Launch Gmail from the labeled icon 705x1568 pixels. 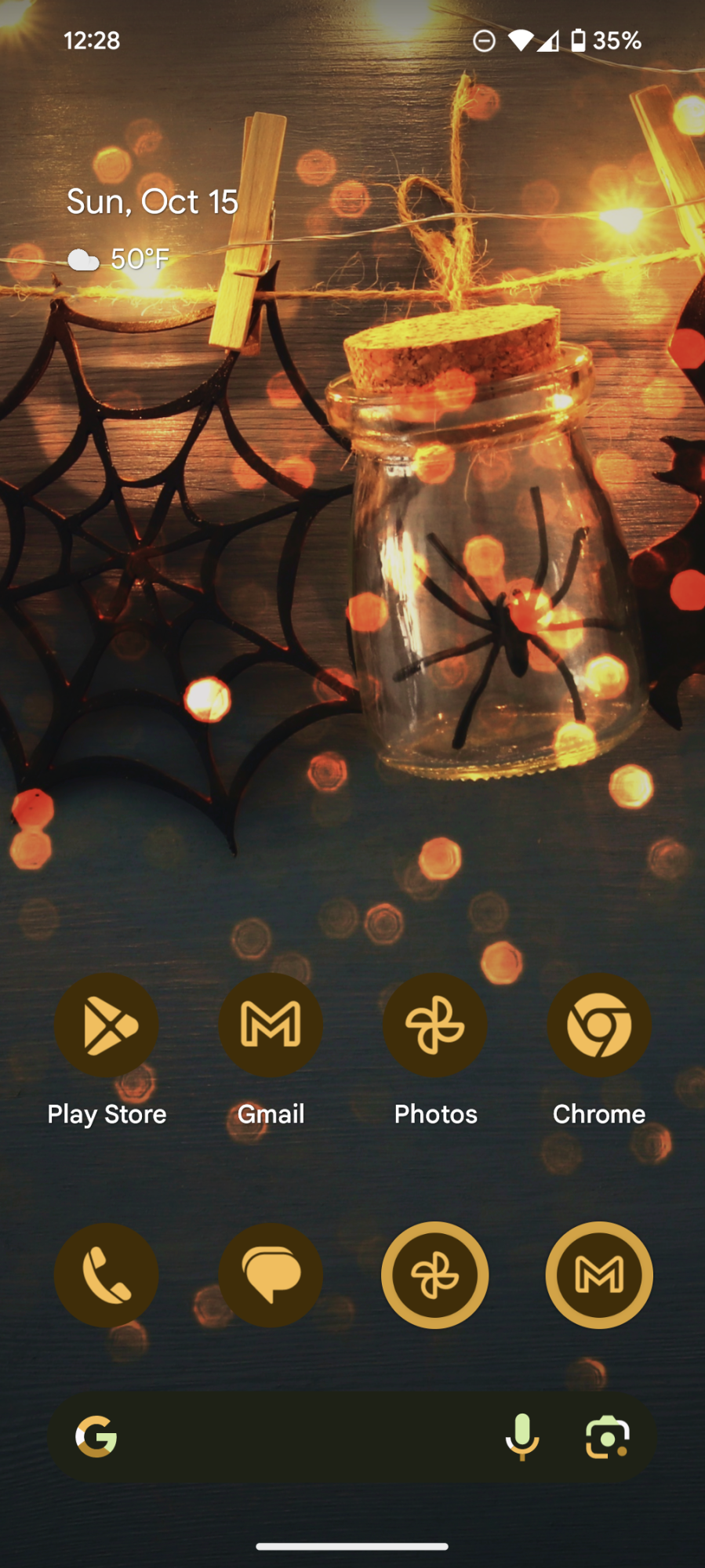[x=271, y=1025]
